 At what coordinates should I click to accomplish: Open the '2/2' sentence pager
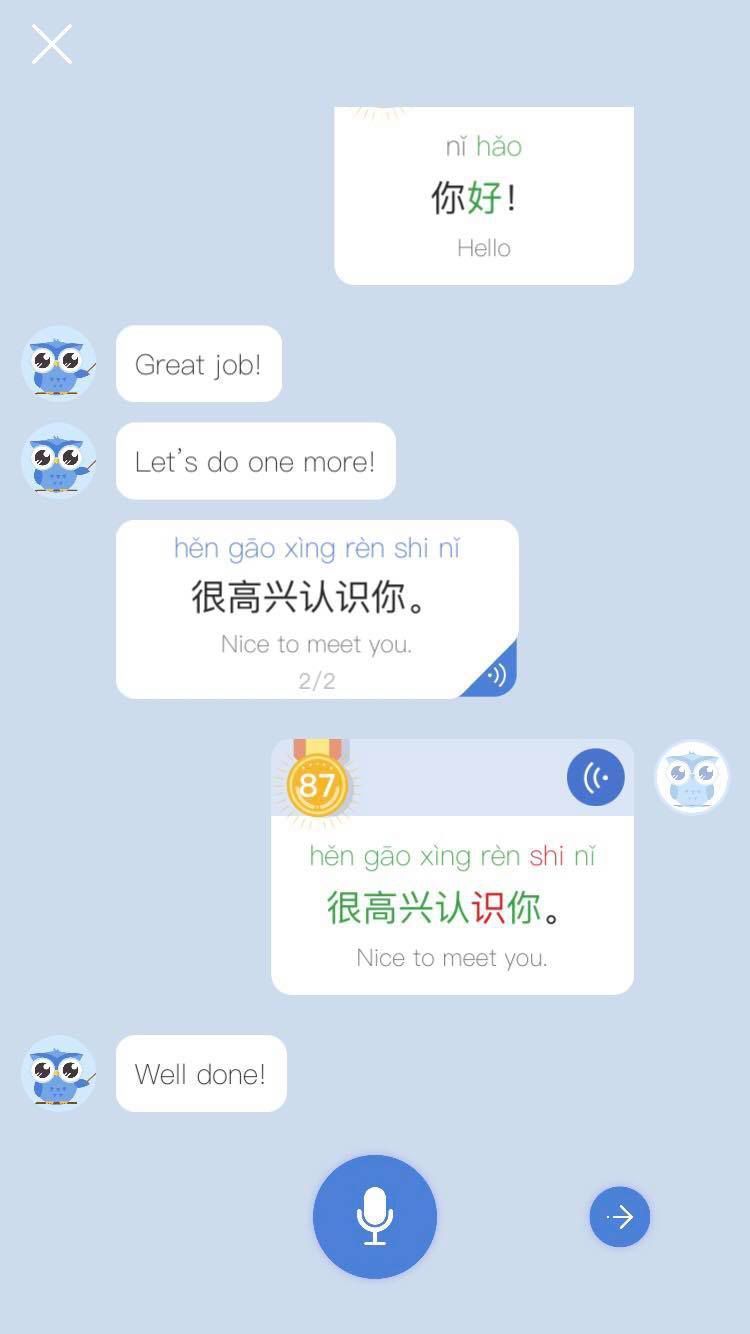(x=317, y=681)
